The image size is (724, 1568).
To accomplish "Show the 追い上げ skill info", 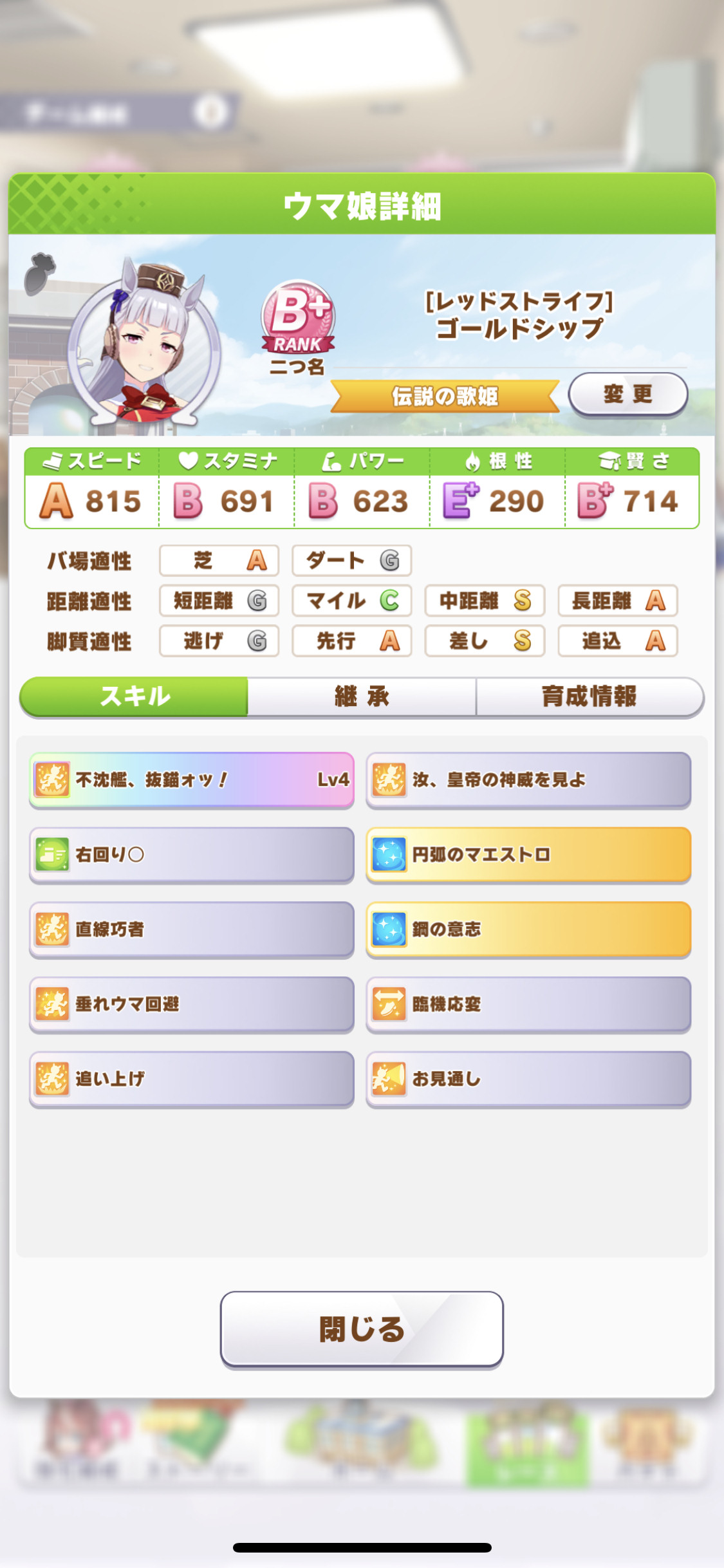I will (192, 1078).
